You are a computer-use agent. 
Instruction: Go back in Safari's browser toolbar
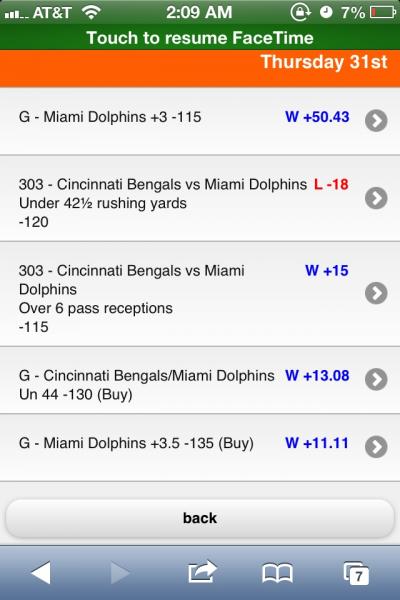(41, 573)
